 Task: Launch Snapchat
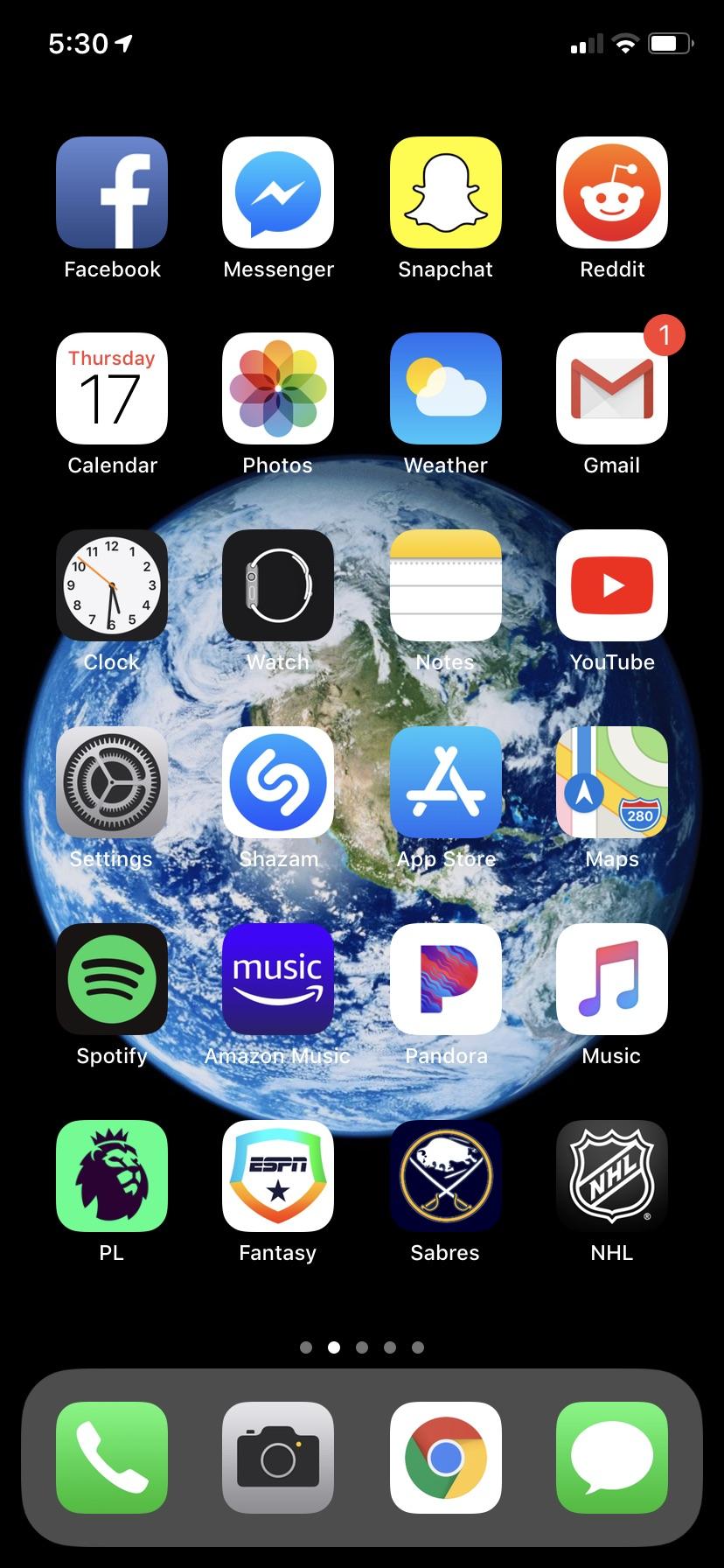coord(445,192)
